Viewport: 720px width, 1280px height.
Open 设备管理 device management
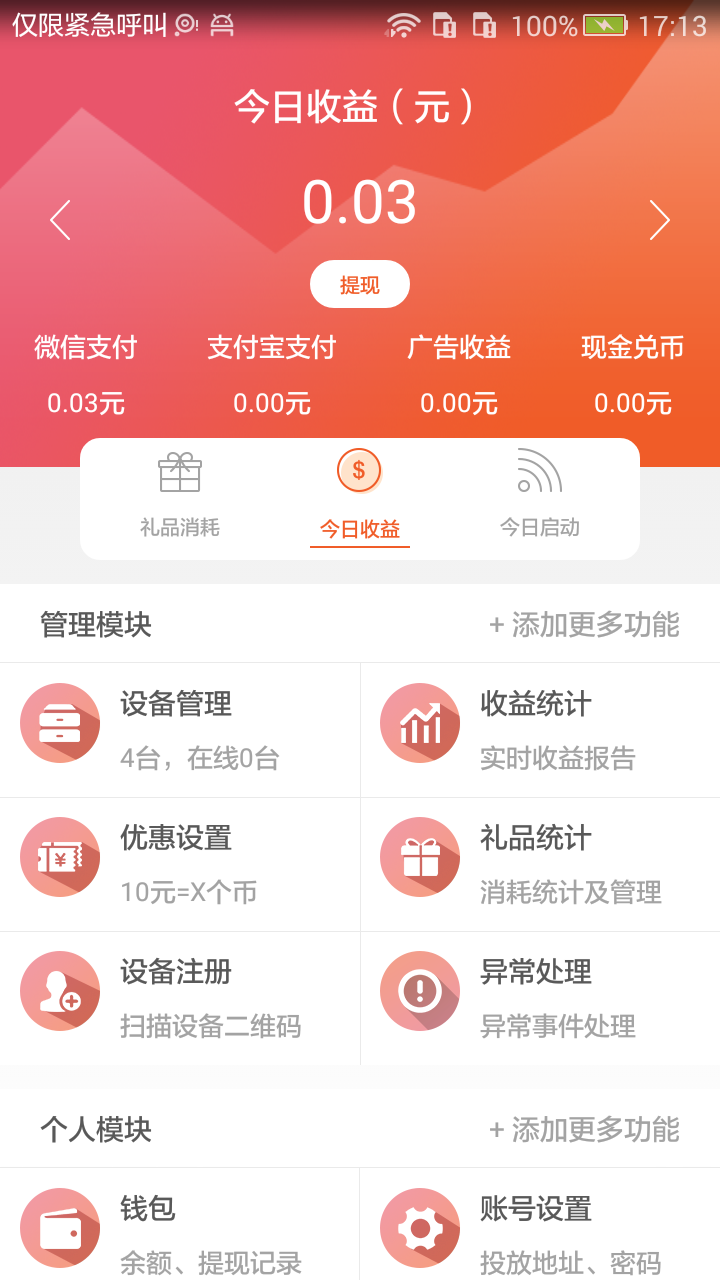tap(180, 730)
